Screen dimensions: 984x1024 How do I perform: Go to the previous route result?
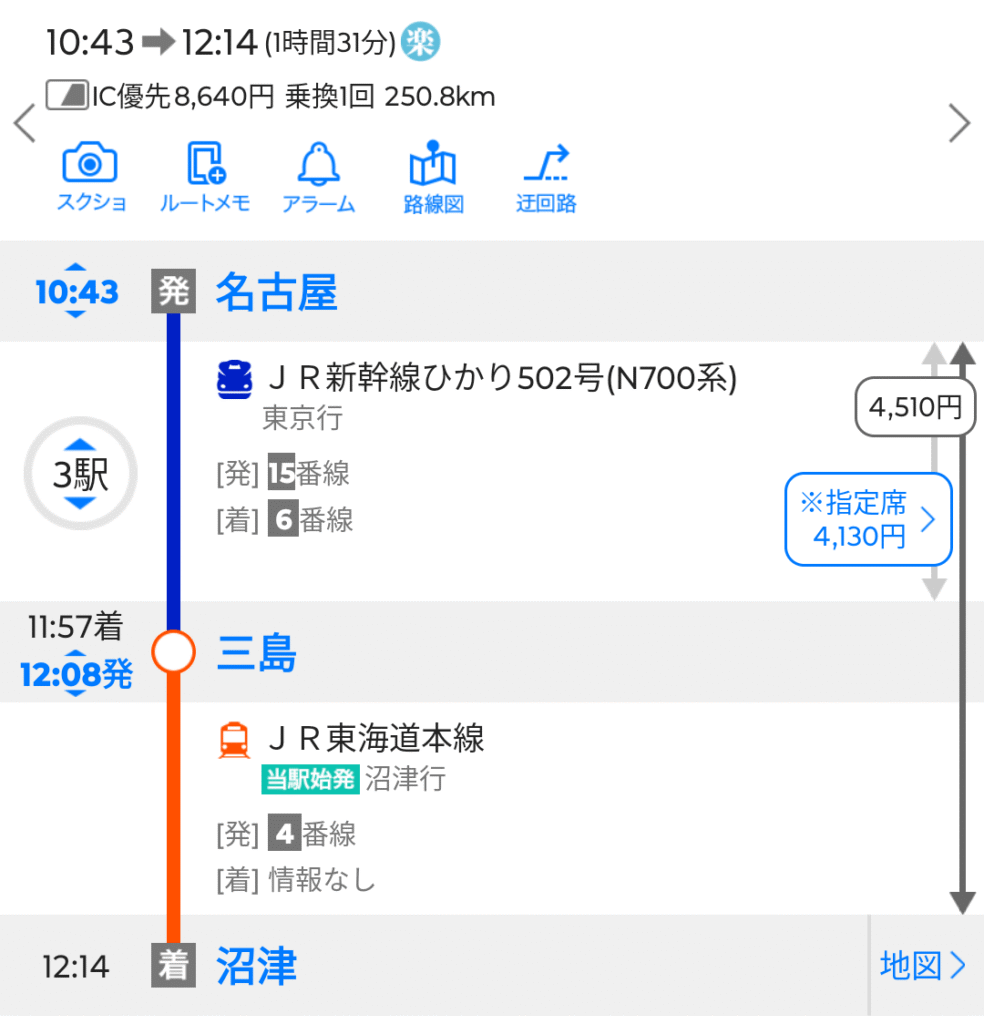[x=24, y=124]
